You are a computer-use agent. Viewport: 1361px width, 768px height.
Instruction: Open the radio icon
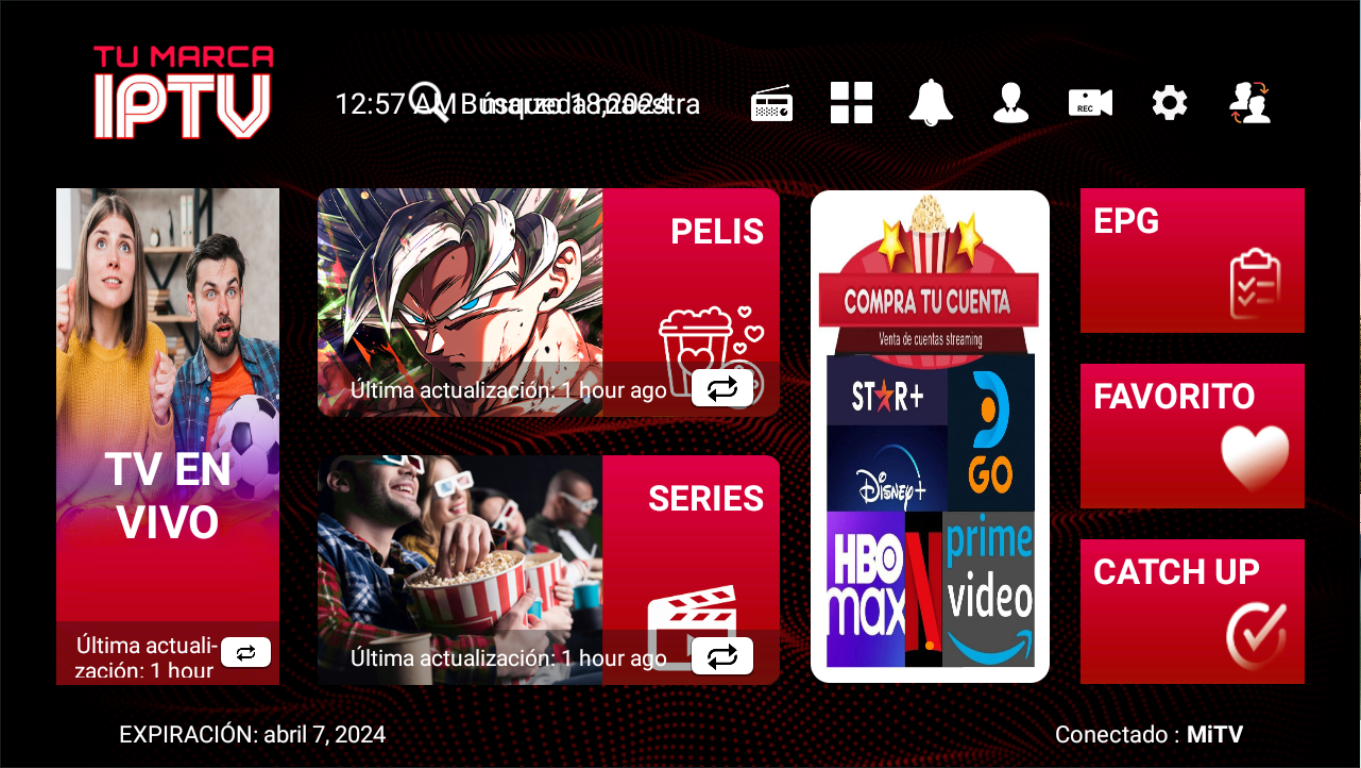click(x=772, y=103)
